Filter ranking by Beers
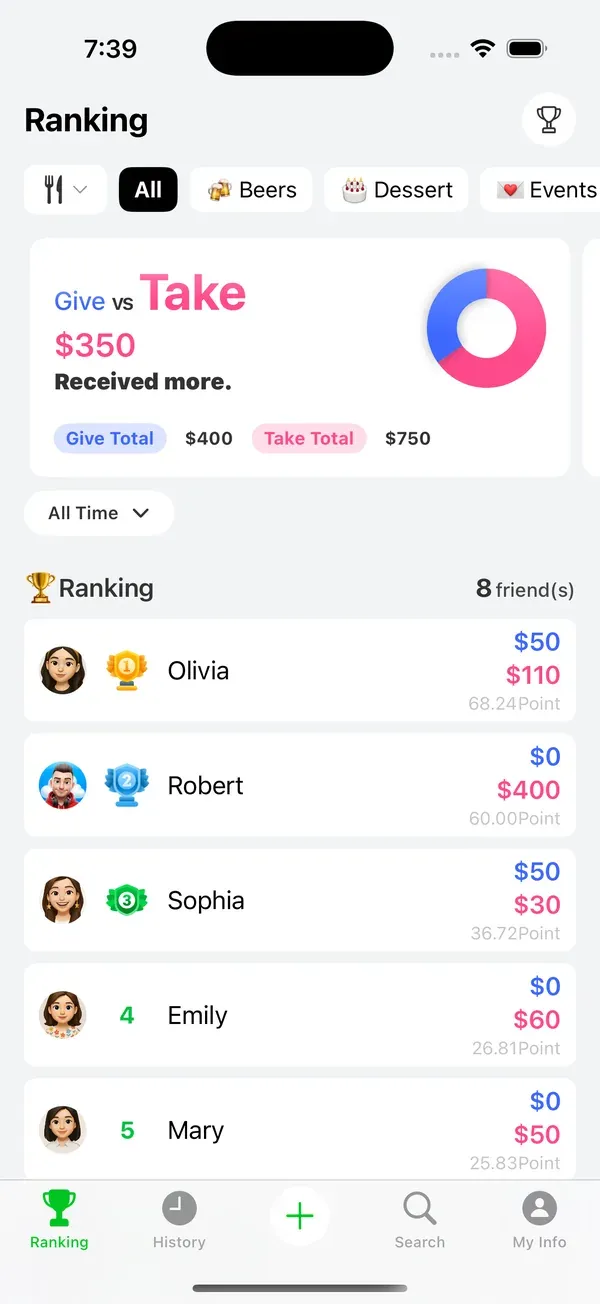Screen dimensions: 600x1304 pos(252,190)
